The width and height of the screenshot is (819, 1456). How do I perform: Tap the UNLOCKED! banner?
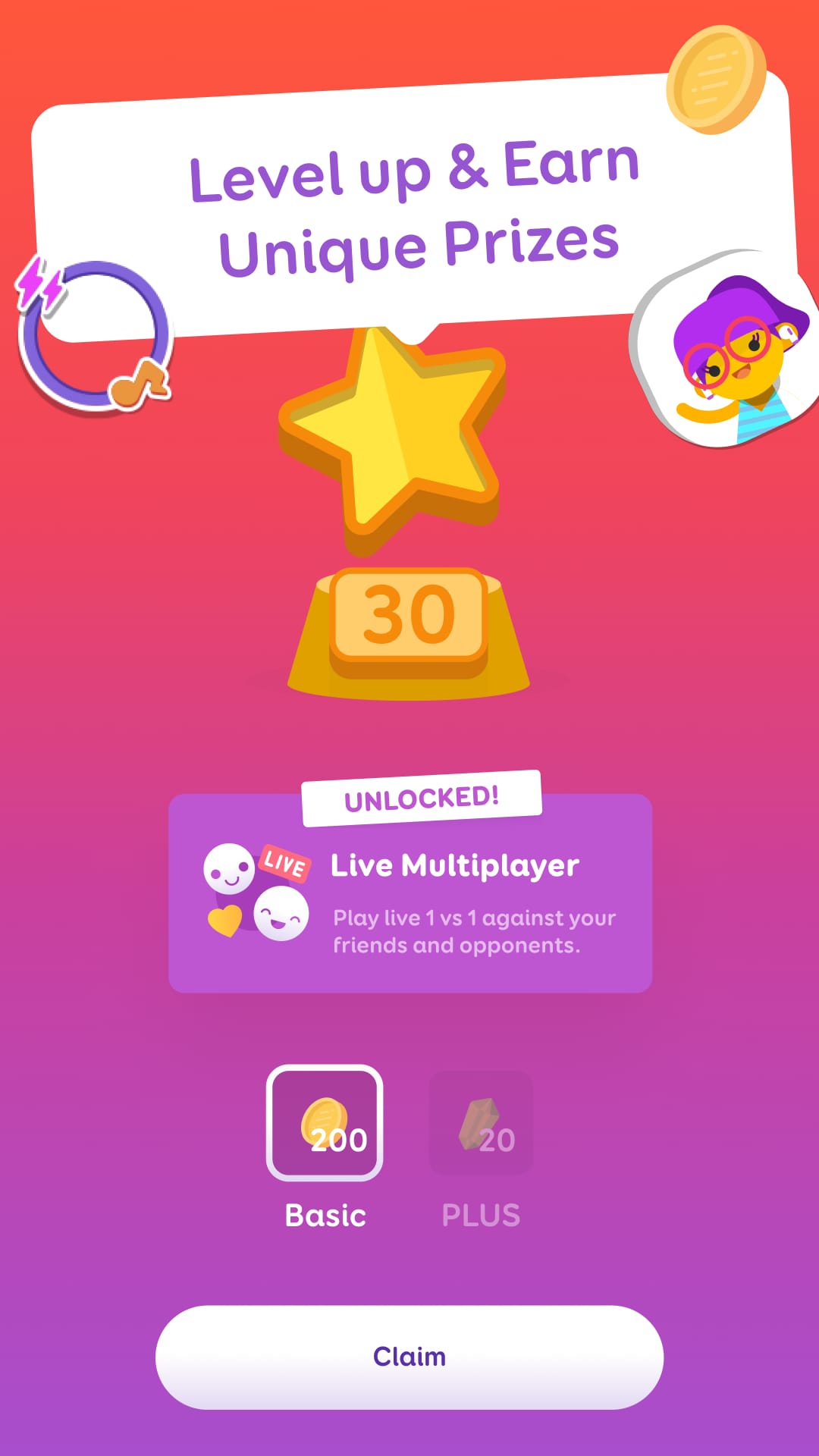pos(422,796)
